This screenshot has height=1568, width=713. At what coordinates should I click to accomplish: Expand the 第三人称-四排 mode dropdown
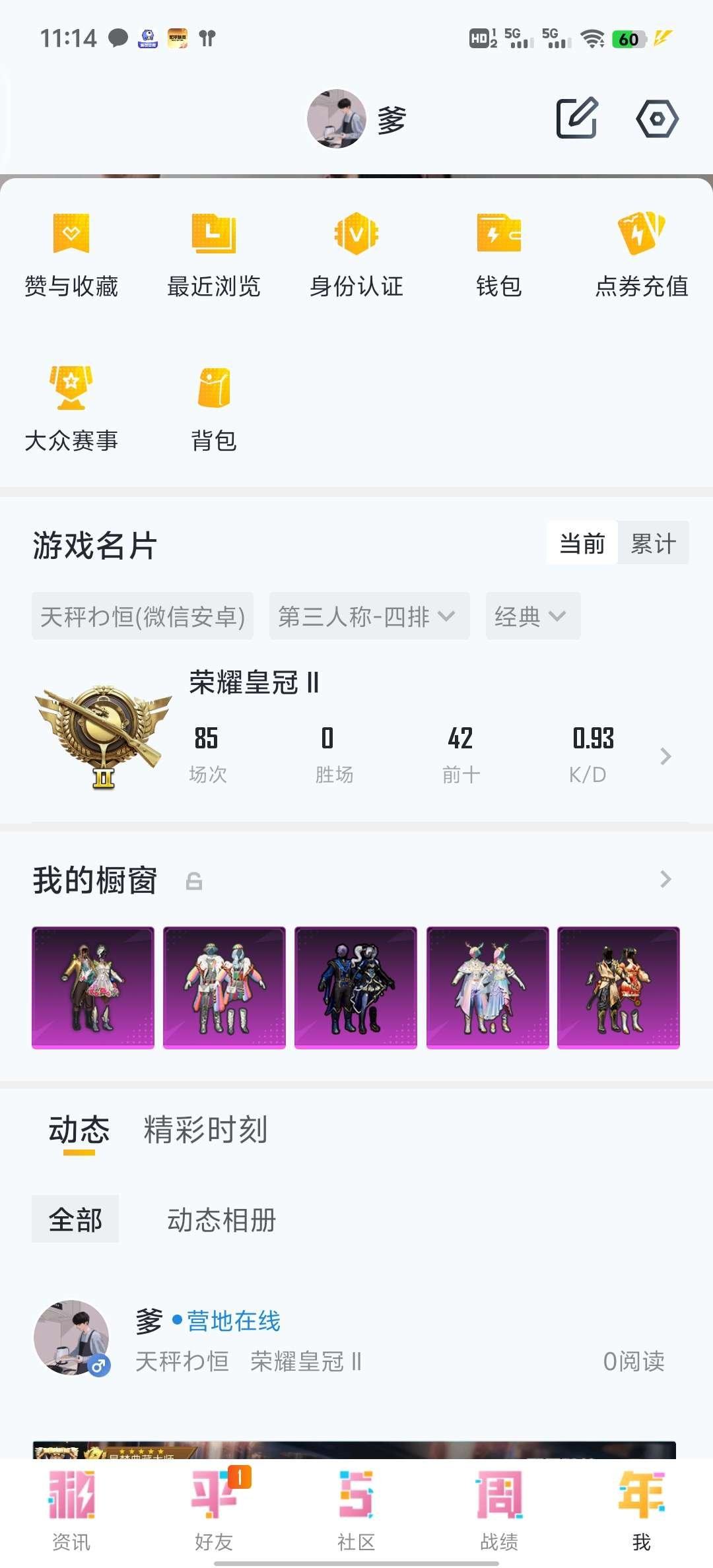(370, 616)
